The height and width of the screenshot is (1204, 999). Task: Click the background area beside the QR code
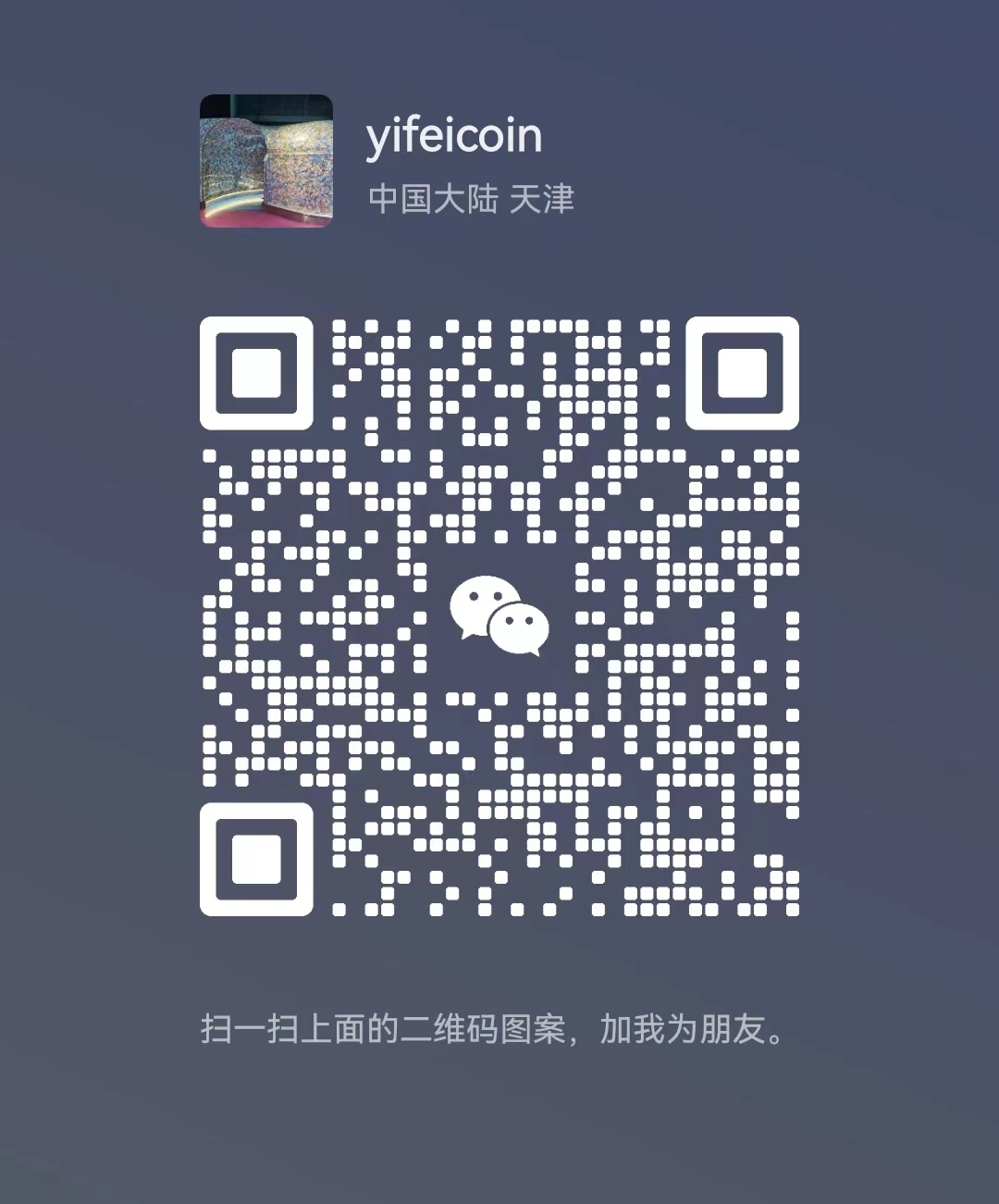click(x=897, y=617)
